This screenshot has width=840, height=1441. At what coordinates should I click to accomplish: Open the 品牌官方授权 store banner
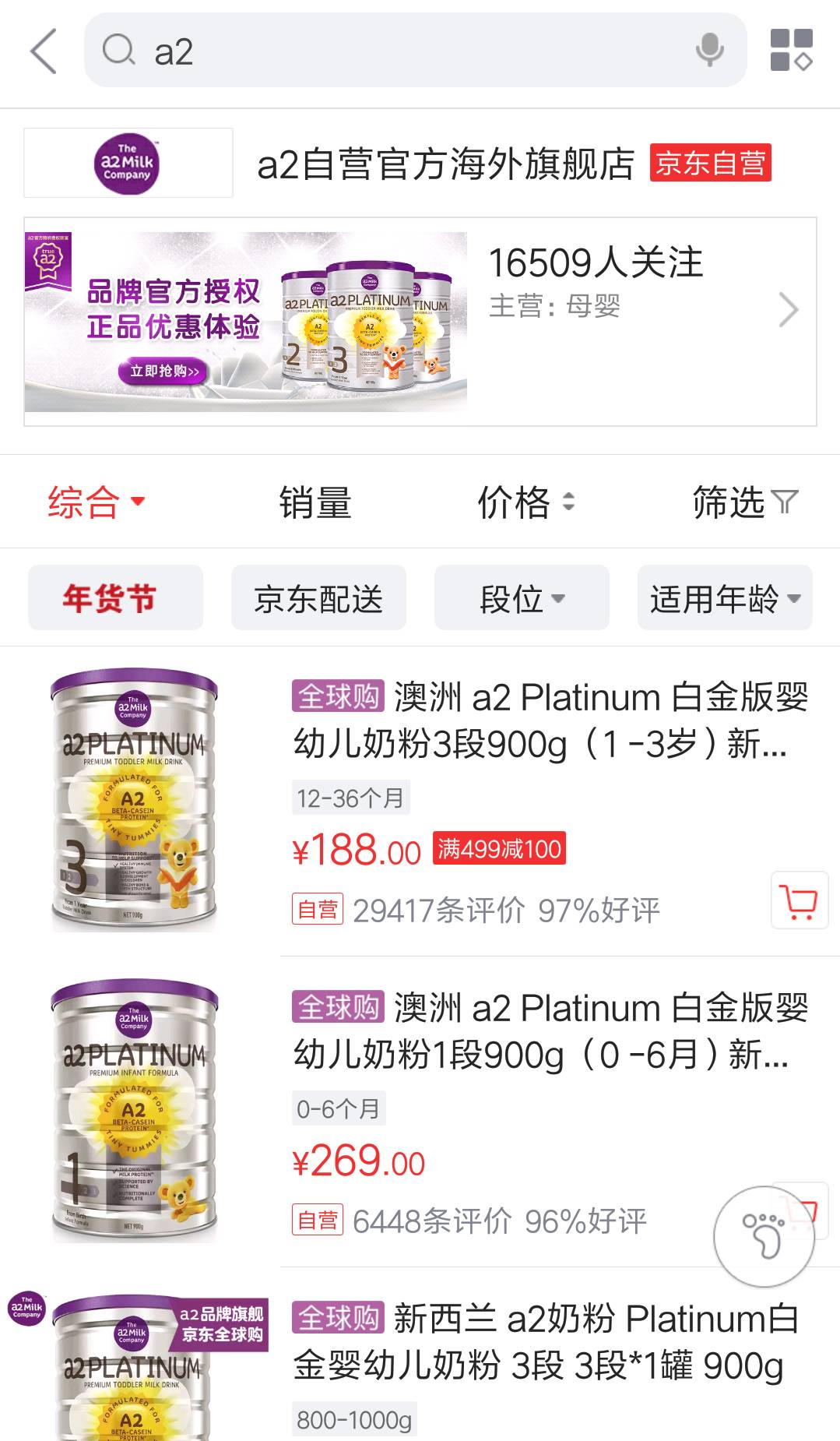246,321
